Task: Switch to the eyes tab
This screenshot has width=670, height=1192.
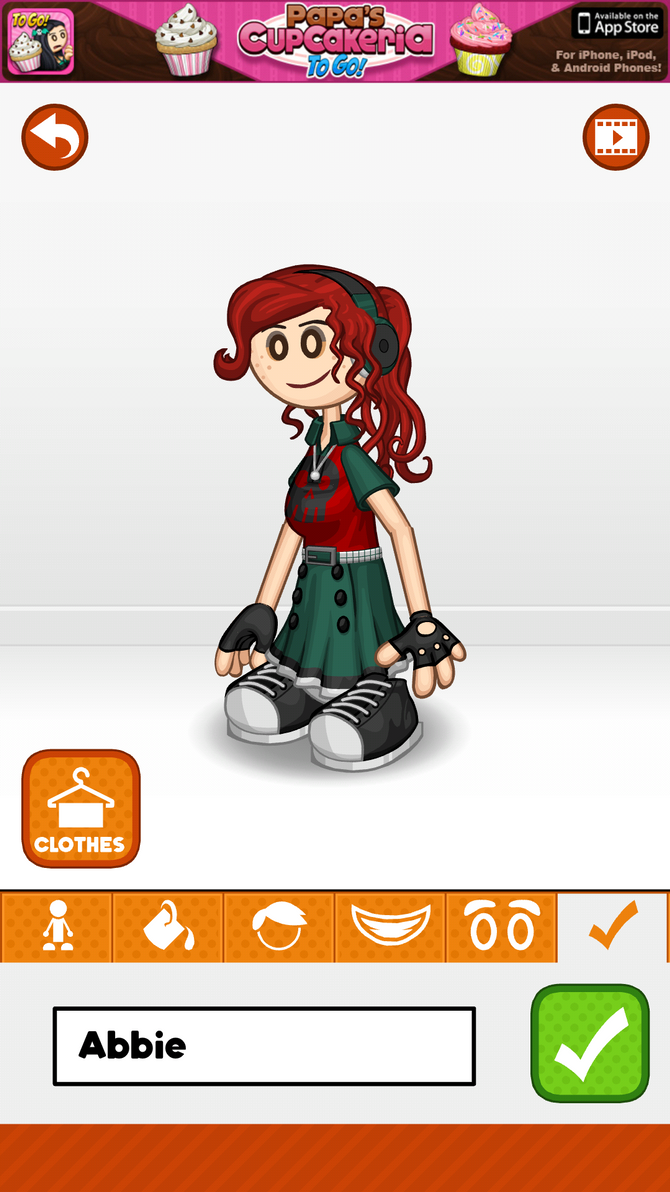Action: pos(502,927)
